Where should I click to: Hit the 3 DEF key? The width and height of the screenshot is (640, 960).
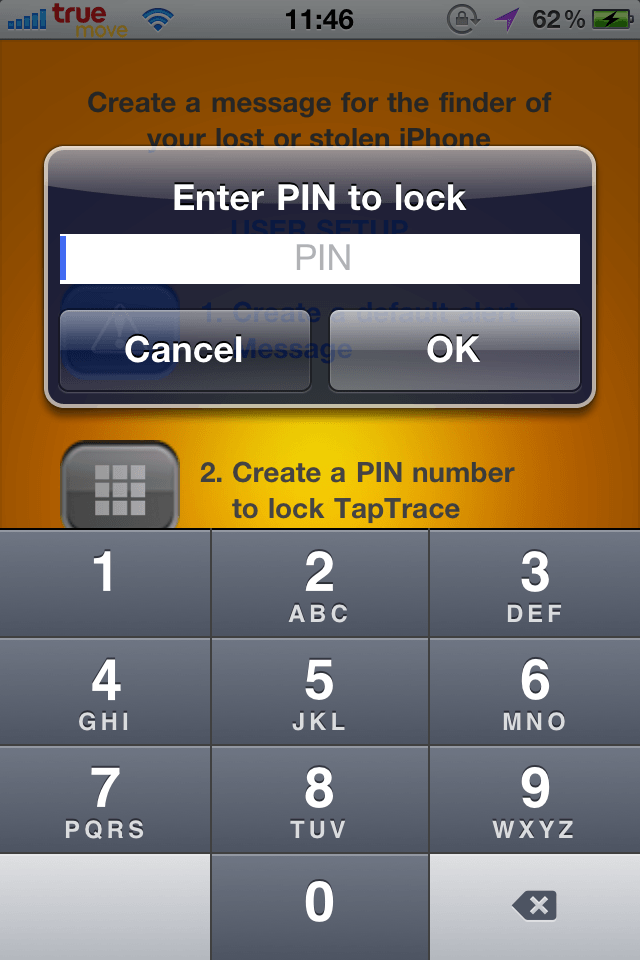tap(535, 583)
